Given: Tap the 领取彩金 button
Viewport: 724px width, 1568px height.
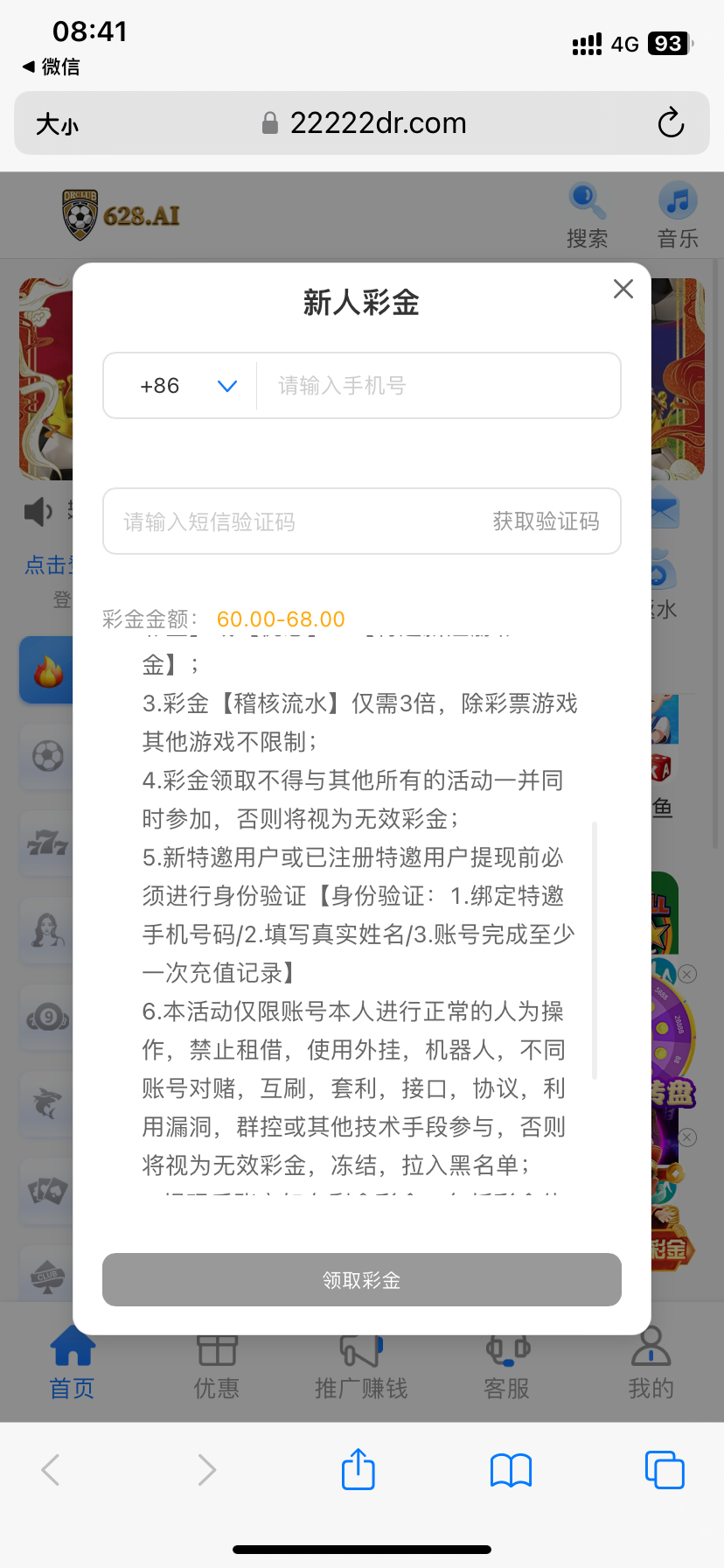Looking at the screenshot, I should click(x=362, y=1280).
